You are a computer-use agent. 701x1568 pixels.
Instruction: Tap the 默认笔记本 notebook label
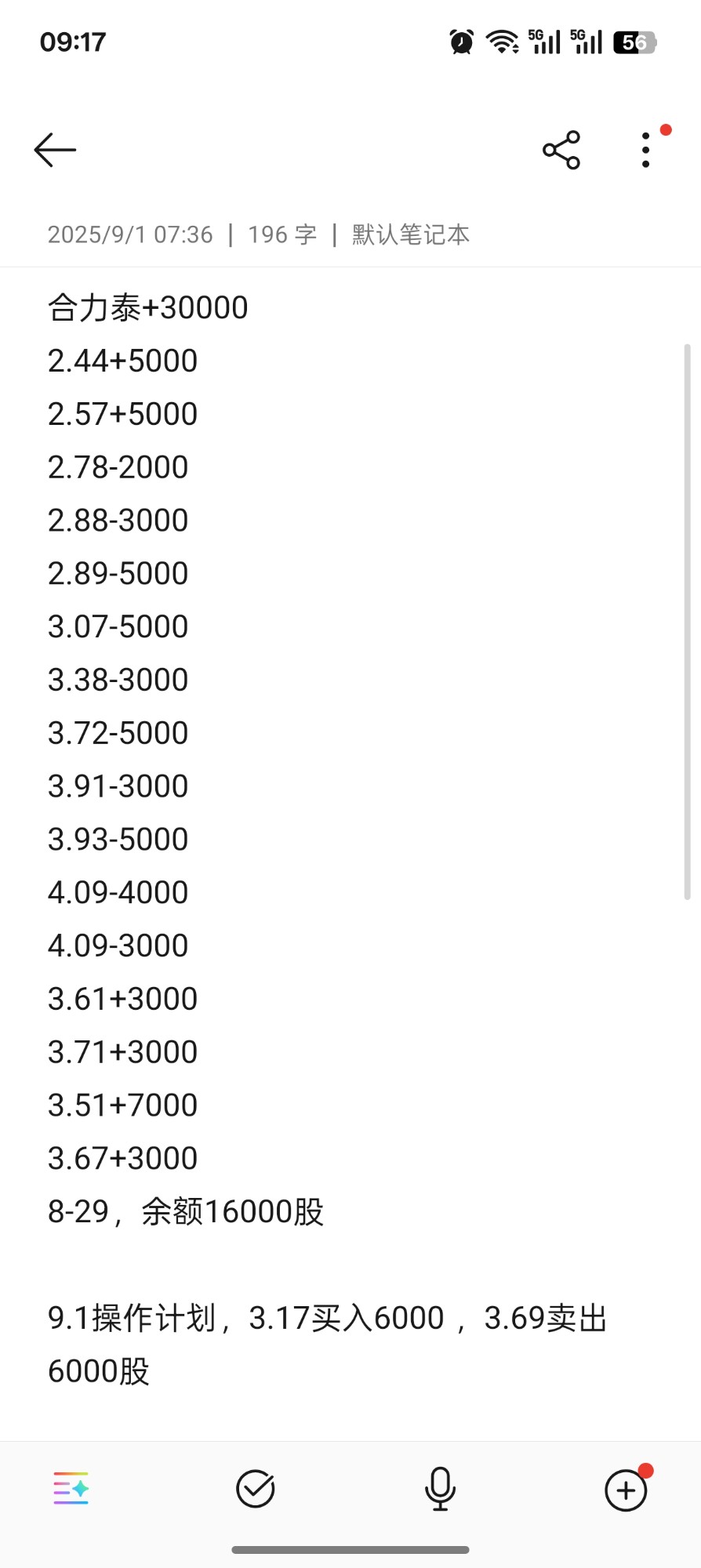411,234
